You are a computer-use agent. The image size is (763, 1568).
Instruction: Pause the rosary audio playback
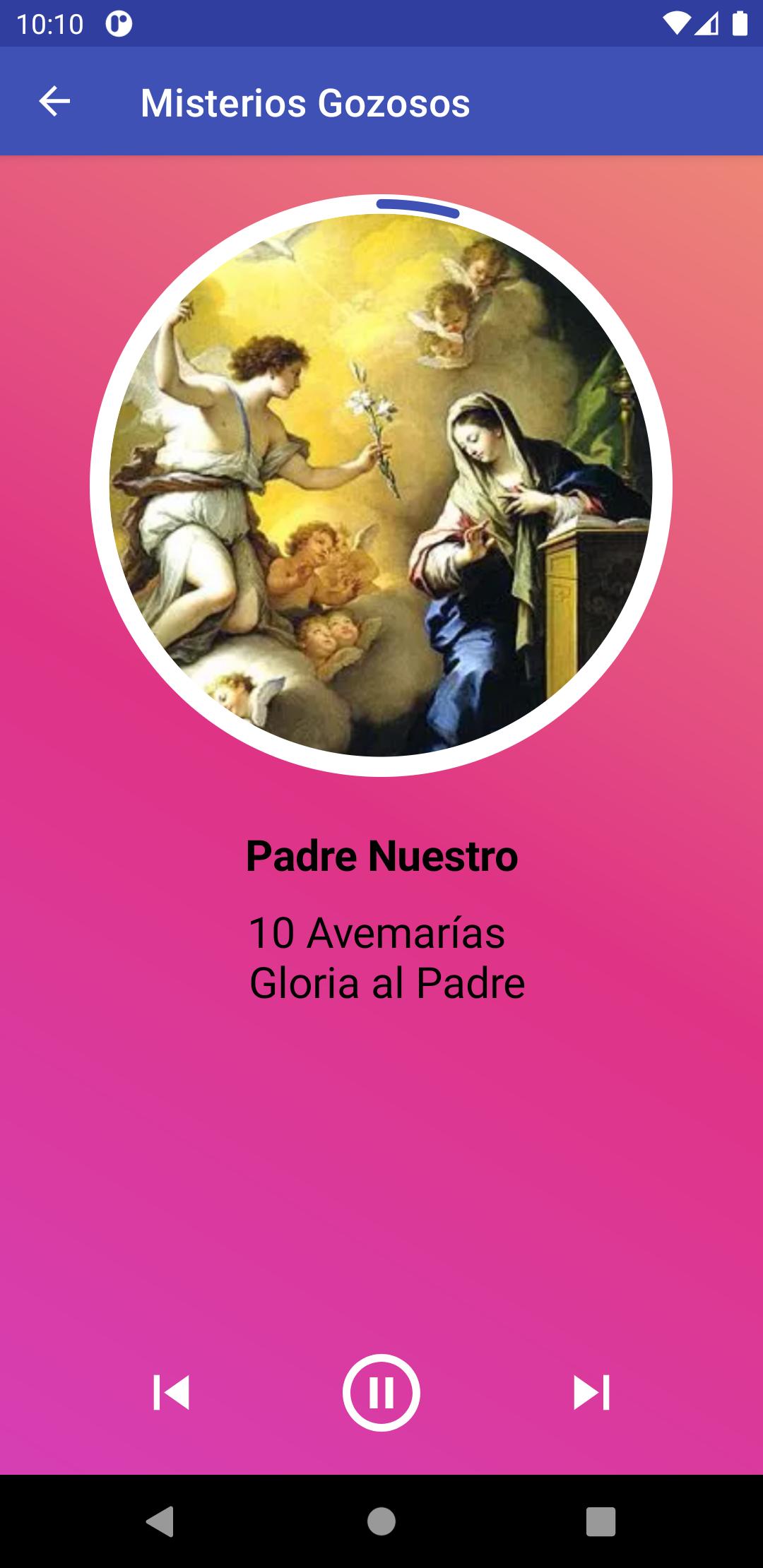click(381, 1392)
